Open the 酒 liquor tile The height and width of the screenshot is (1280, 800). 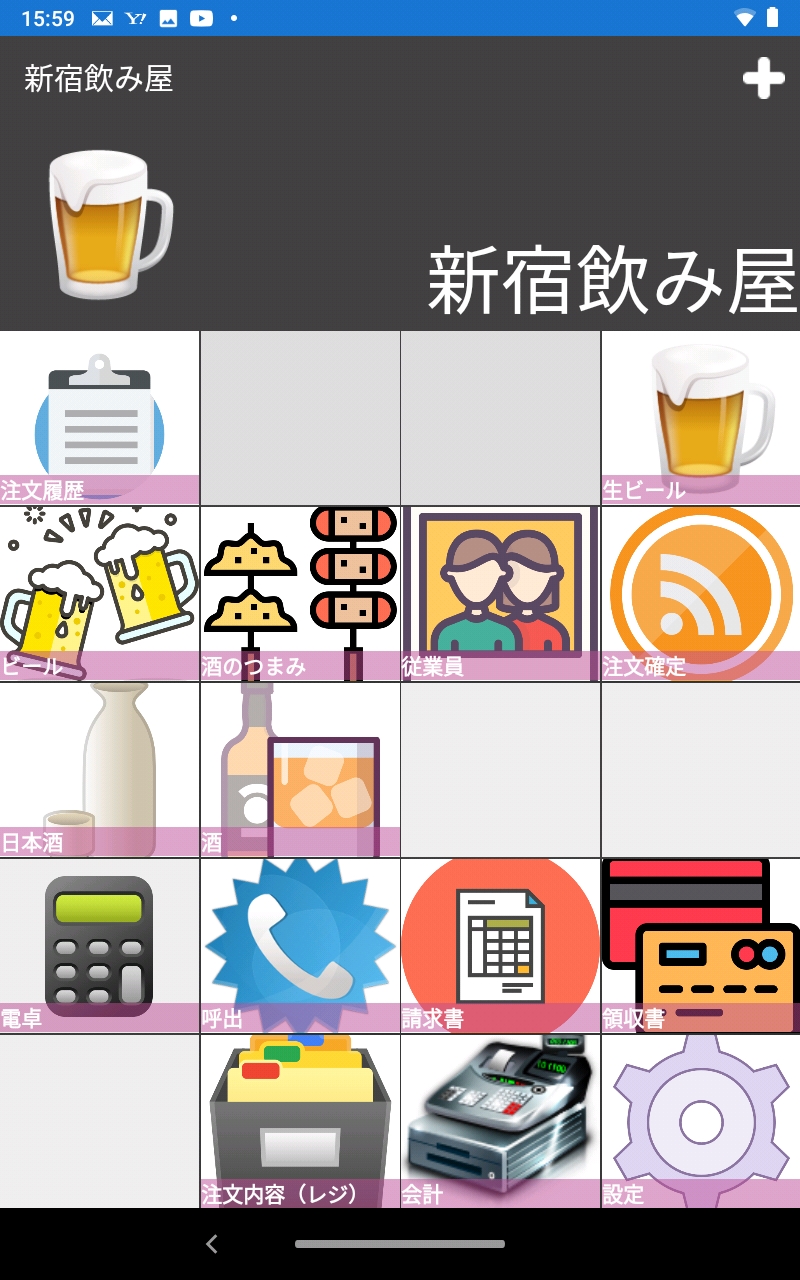(x=300, y=770)
